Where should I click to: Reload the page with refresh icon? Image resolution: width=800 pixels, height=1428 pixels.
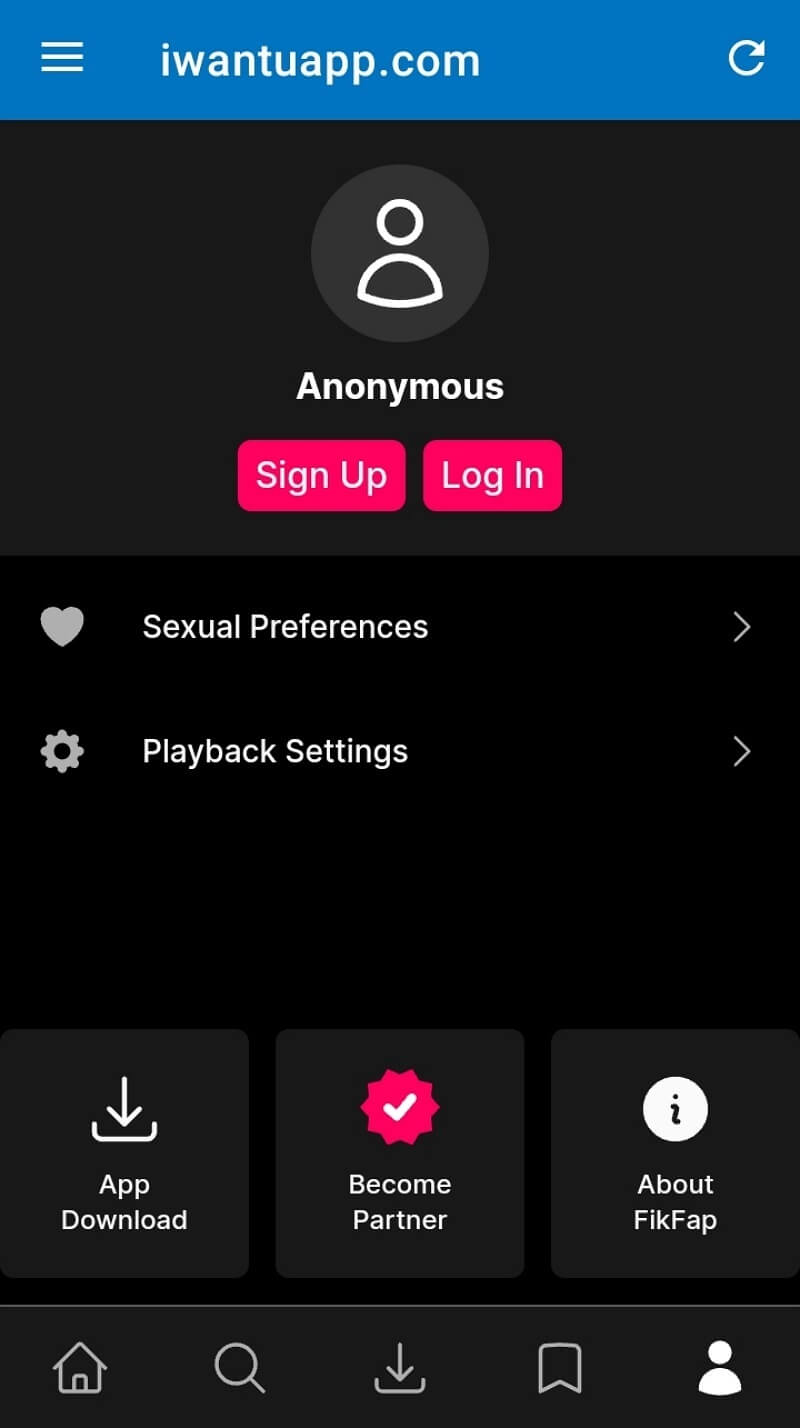[x=746, y=58]
